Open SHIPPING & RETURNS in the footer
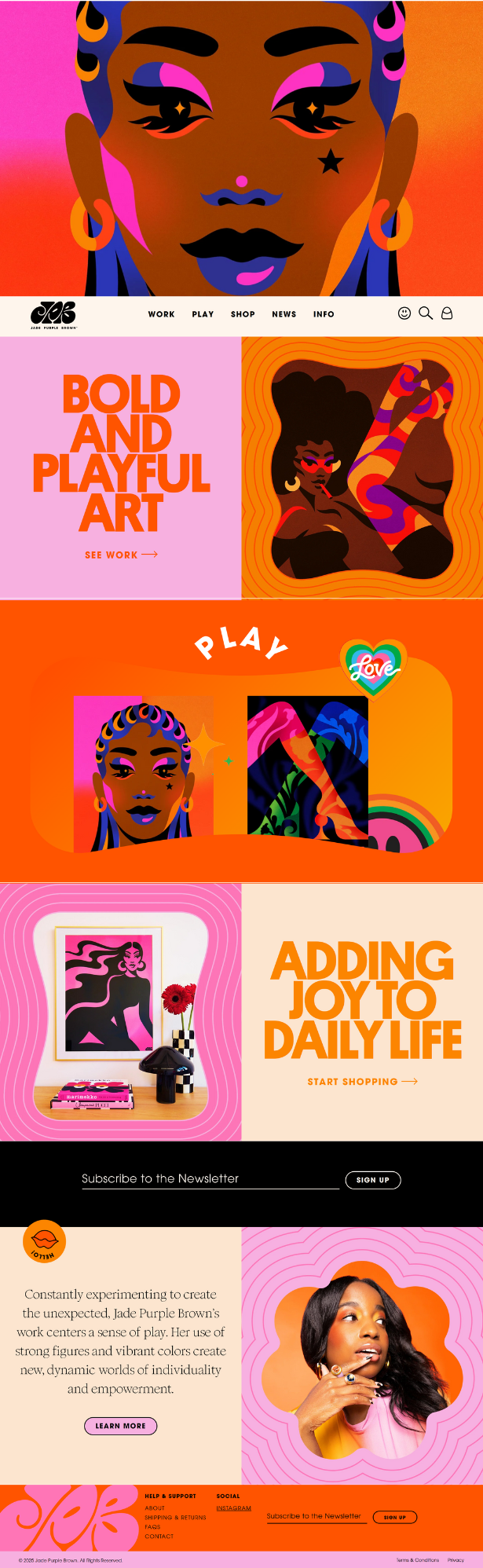 [175, 1518]
